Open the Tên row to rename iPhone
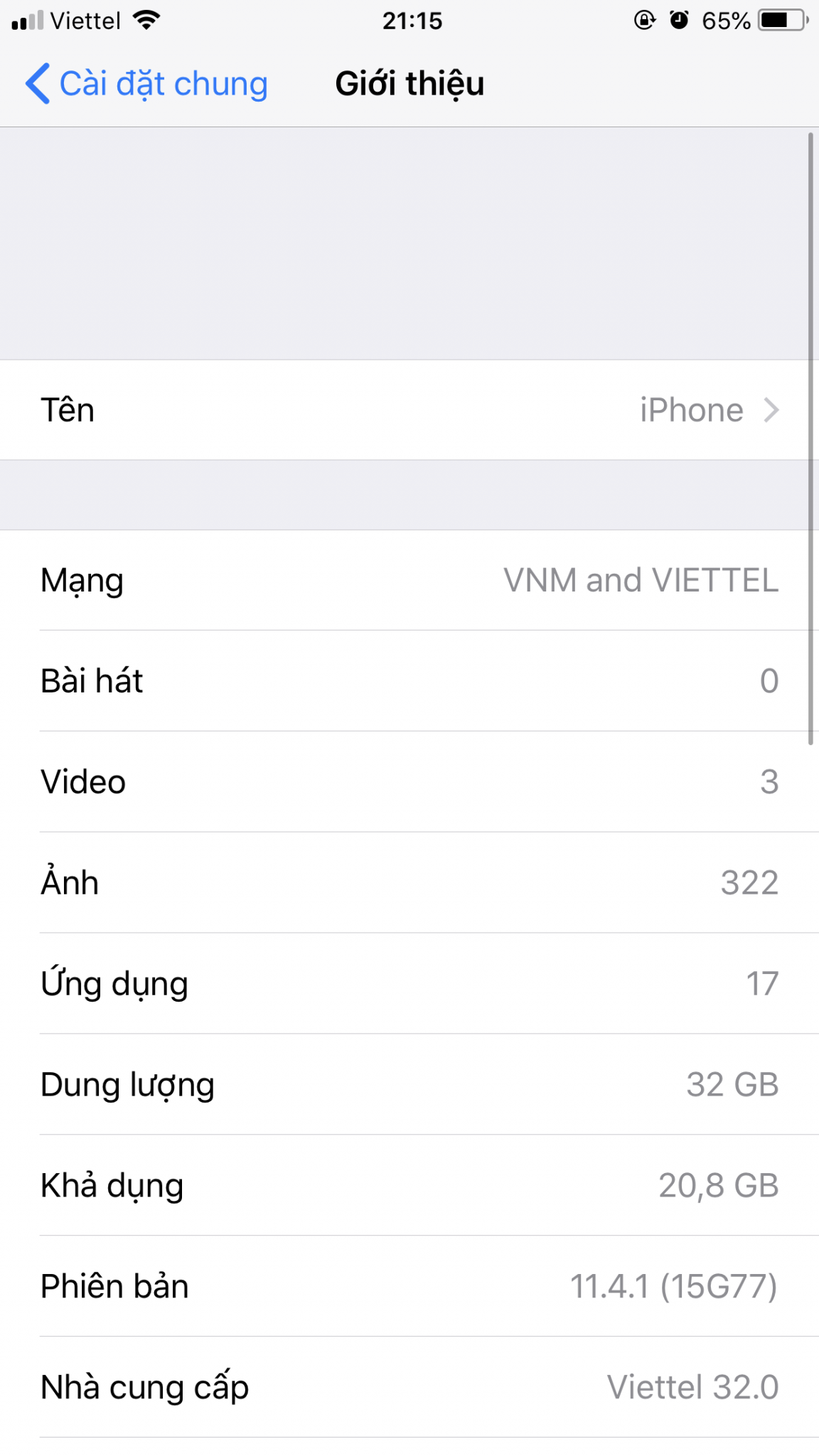 pos(409,410)
